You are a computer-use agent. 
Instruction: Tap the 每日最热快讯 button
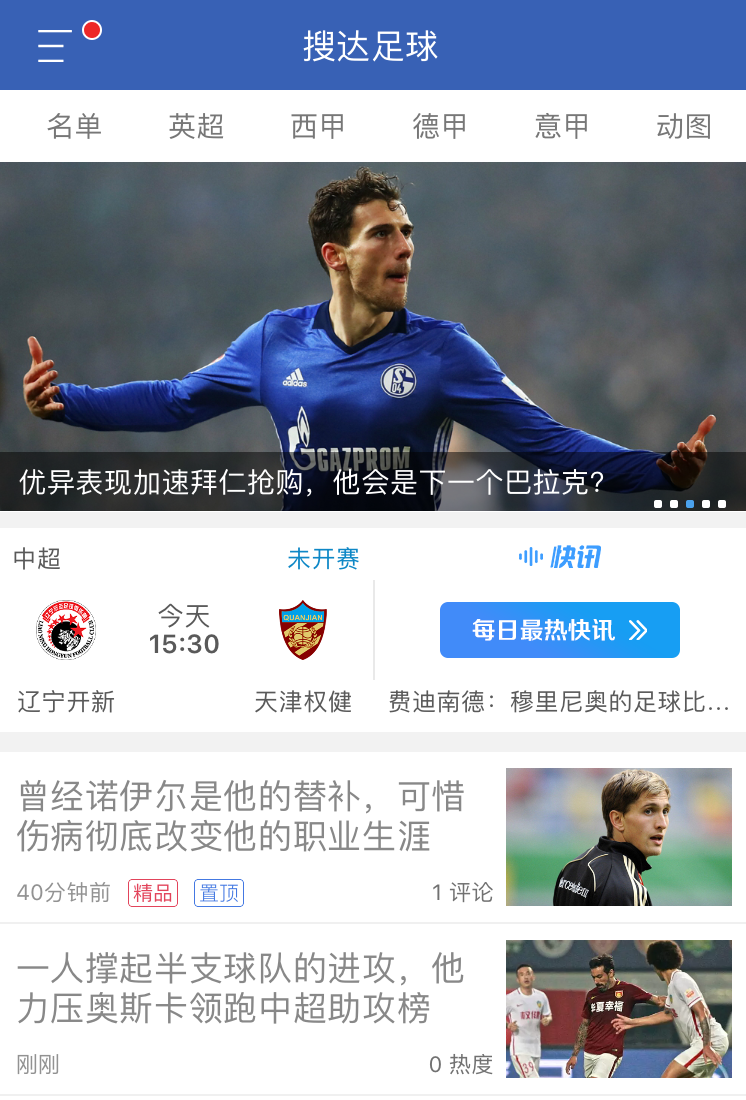coord(559,630)
